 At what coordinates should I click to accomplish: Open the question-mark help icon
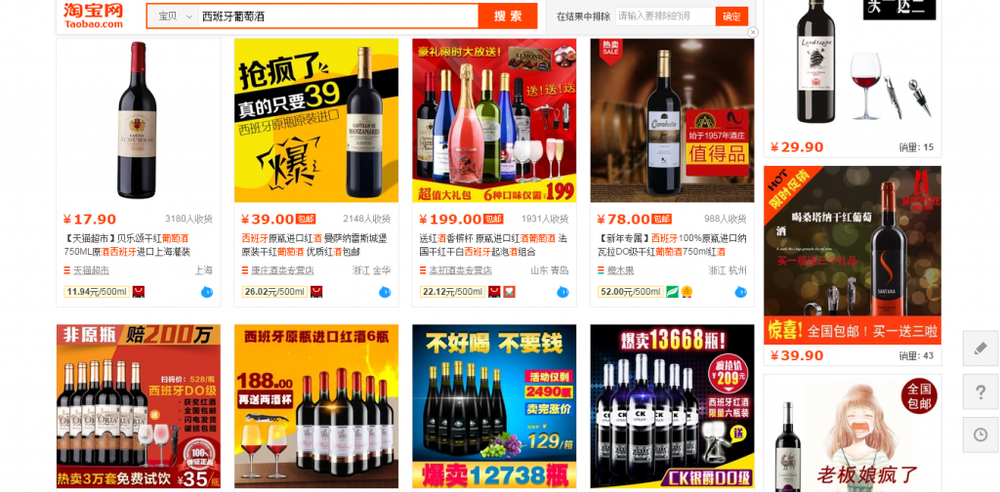(980, 391)
